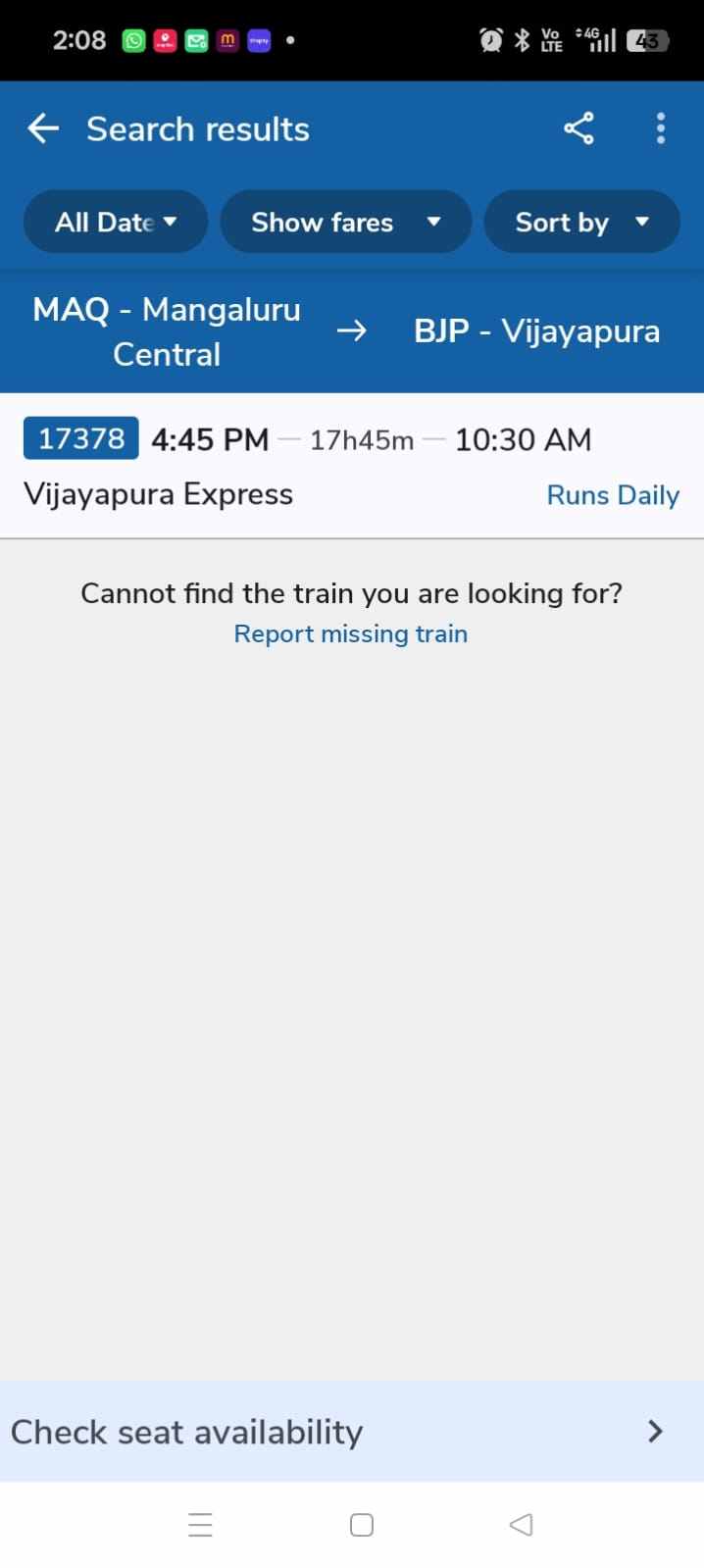Open recent apps from the navigation bar
The height and width of the screenshot is (1568, 704).
(200, 1525)
